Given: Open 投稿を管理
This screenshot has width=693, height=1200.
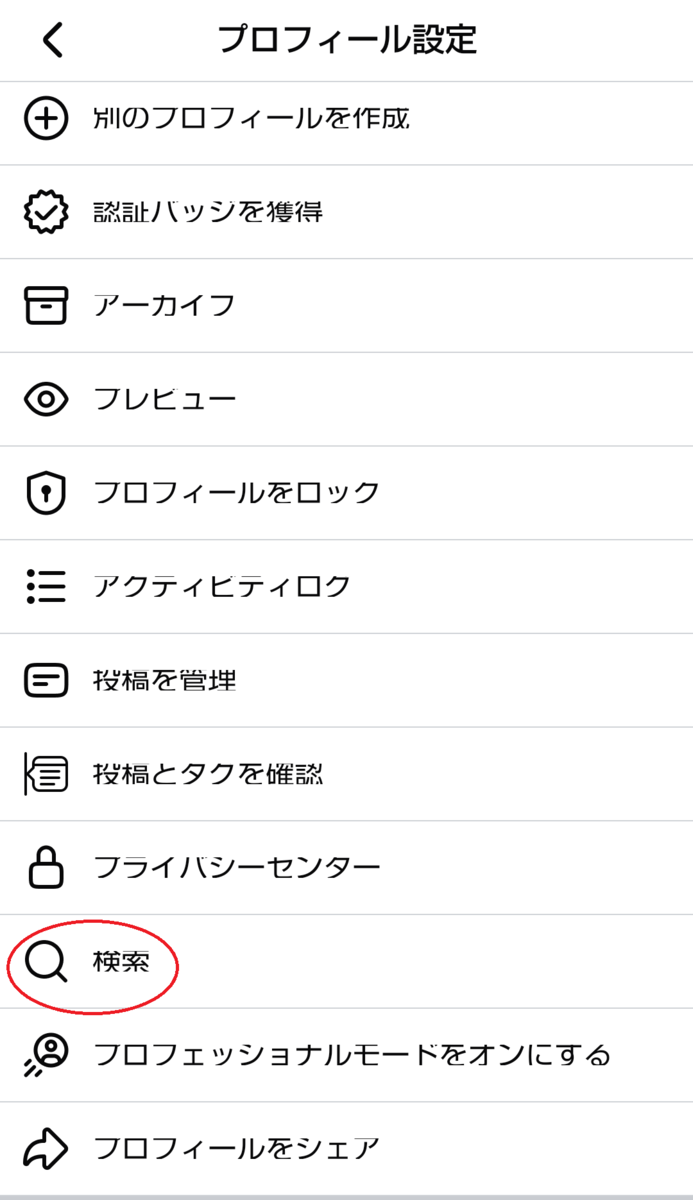Looking at the screenshot, I should click(346, 680).
